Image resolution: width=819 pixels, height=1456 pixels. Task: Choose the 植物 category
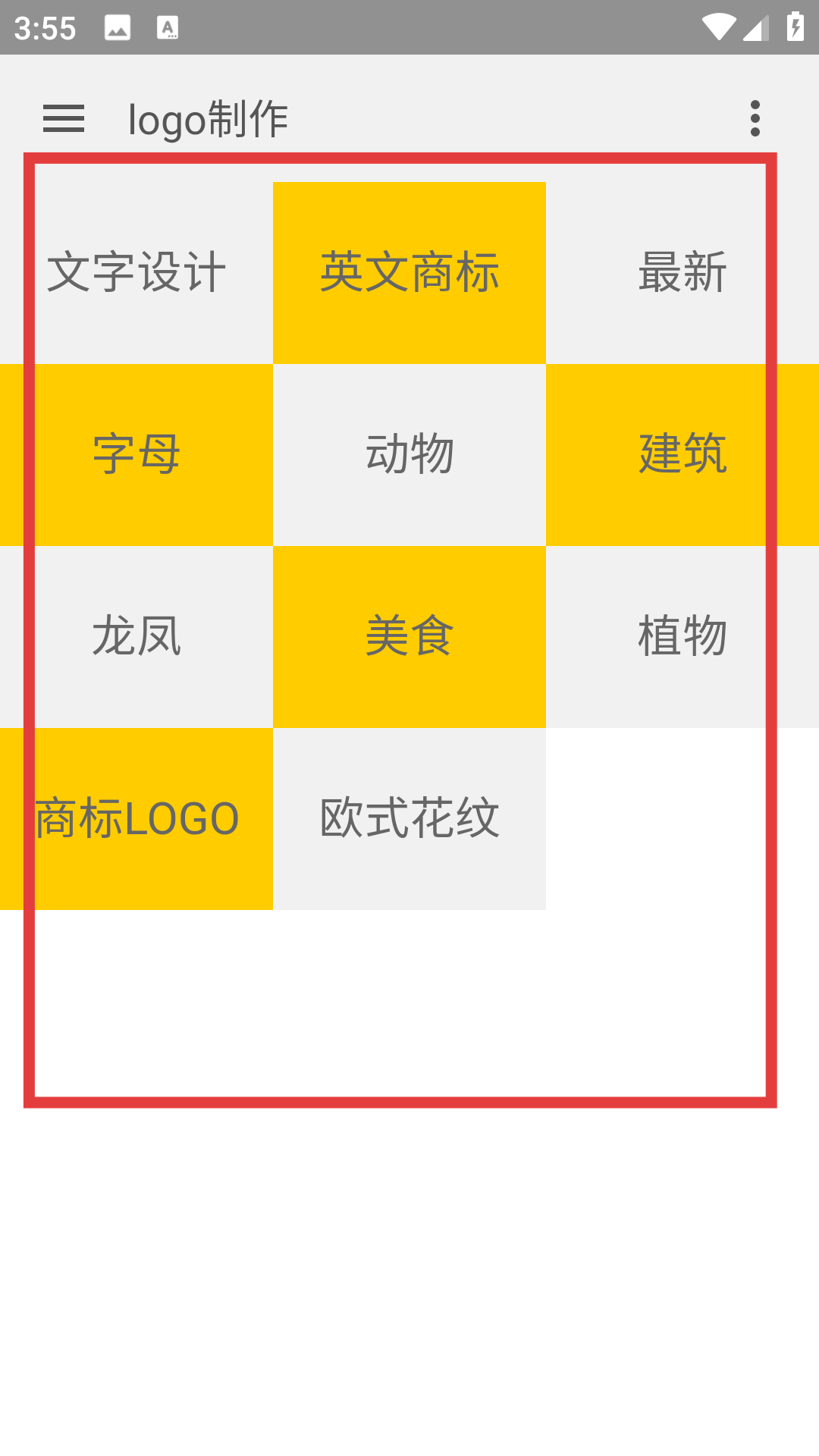[682, 637]
